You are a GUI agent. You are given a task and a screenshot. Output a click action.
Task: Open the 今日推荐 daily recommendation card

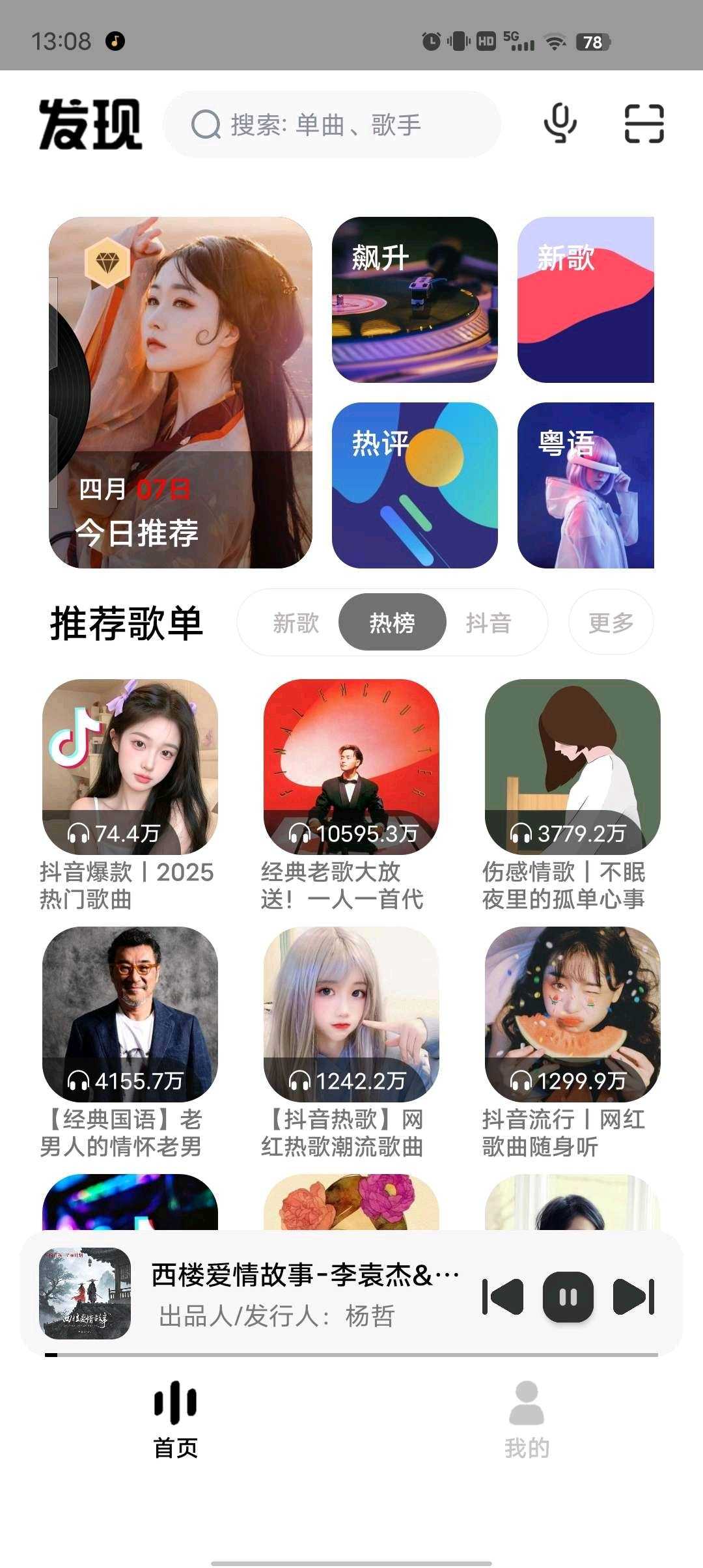(180, 393)
